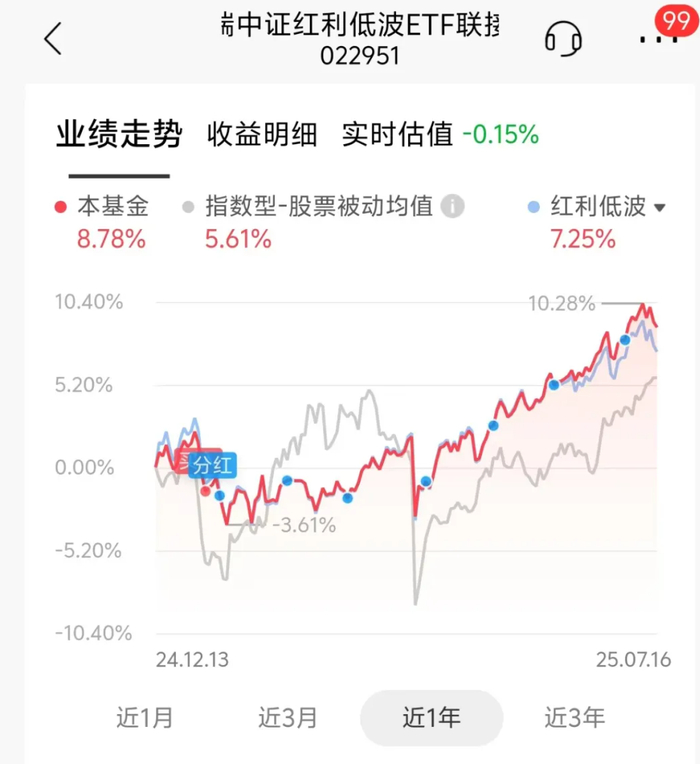Expand the 红利低波 comparison dropdown

pyautogui.click(x=659, y=208)
